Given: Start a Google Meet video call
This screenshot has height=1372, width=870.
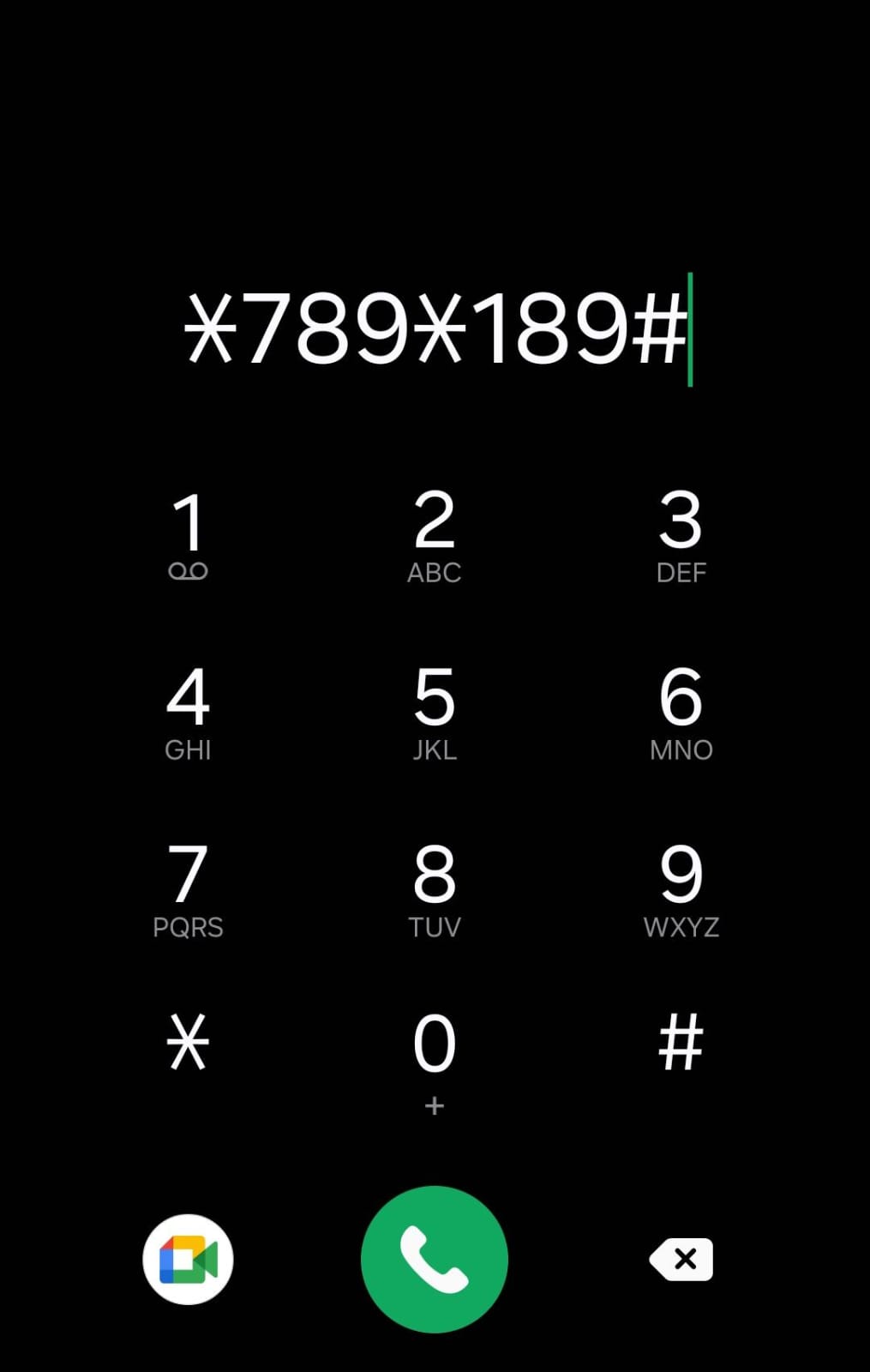Looking at the screenshot, I should (x=188, y=1259).
